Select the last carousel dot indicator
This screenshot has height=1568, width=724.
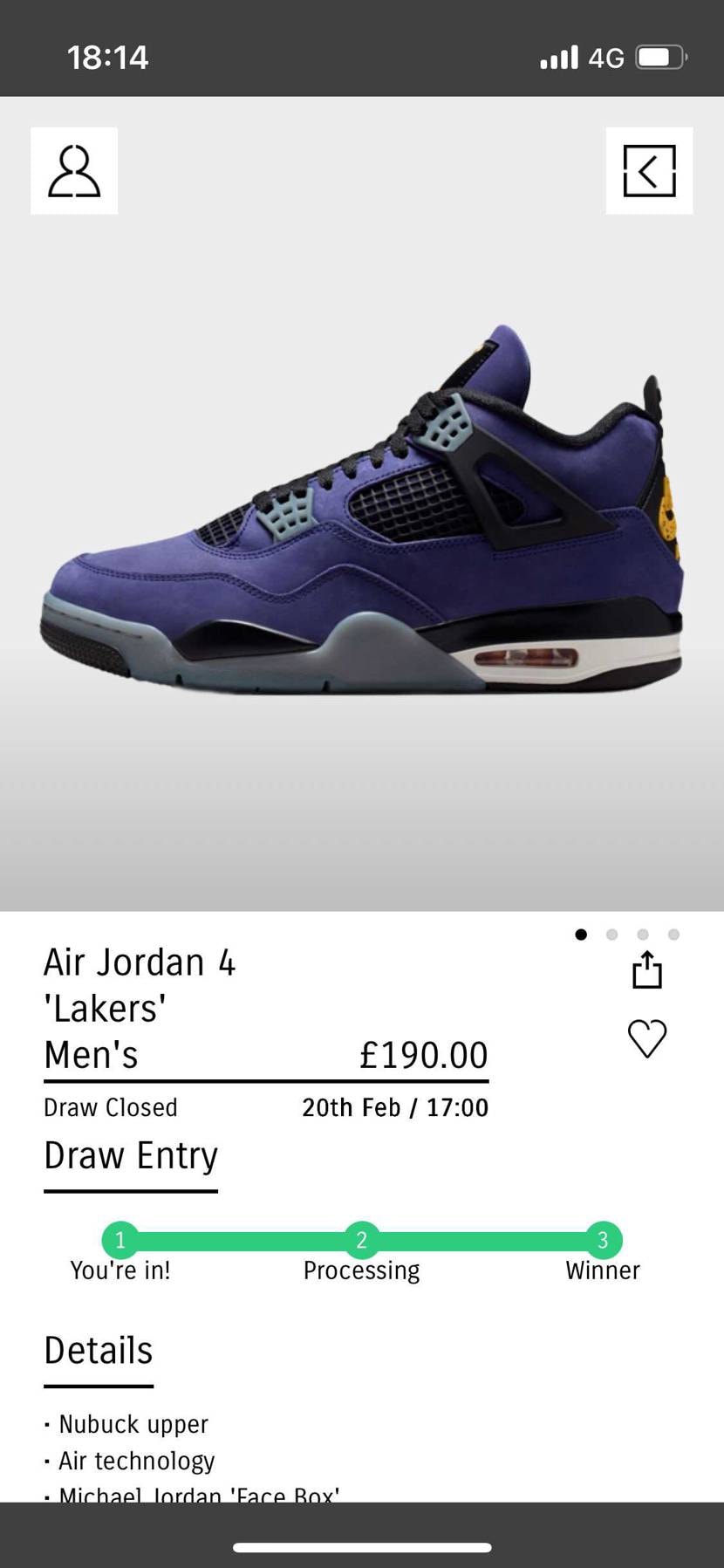673,934
